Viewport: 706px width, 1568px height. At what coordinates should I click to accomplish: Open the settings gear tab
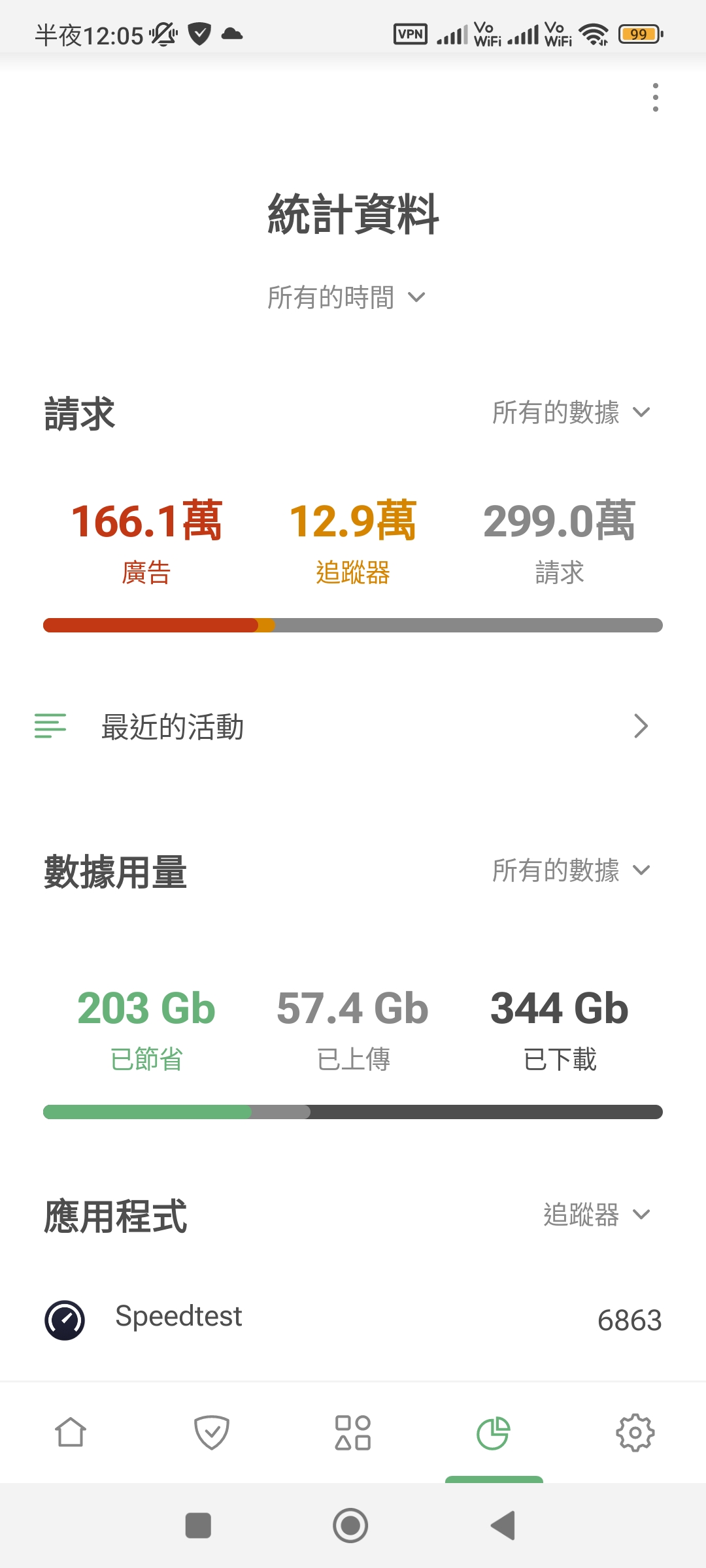point(635,1433)
